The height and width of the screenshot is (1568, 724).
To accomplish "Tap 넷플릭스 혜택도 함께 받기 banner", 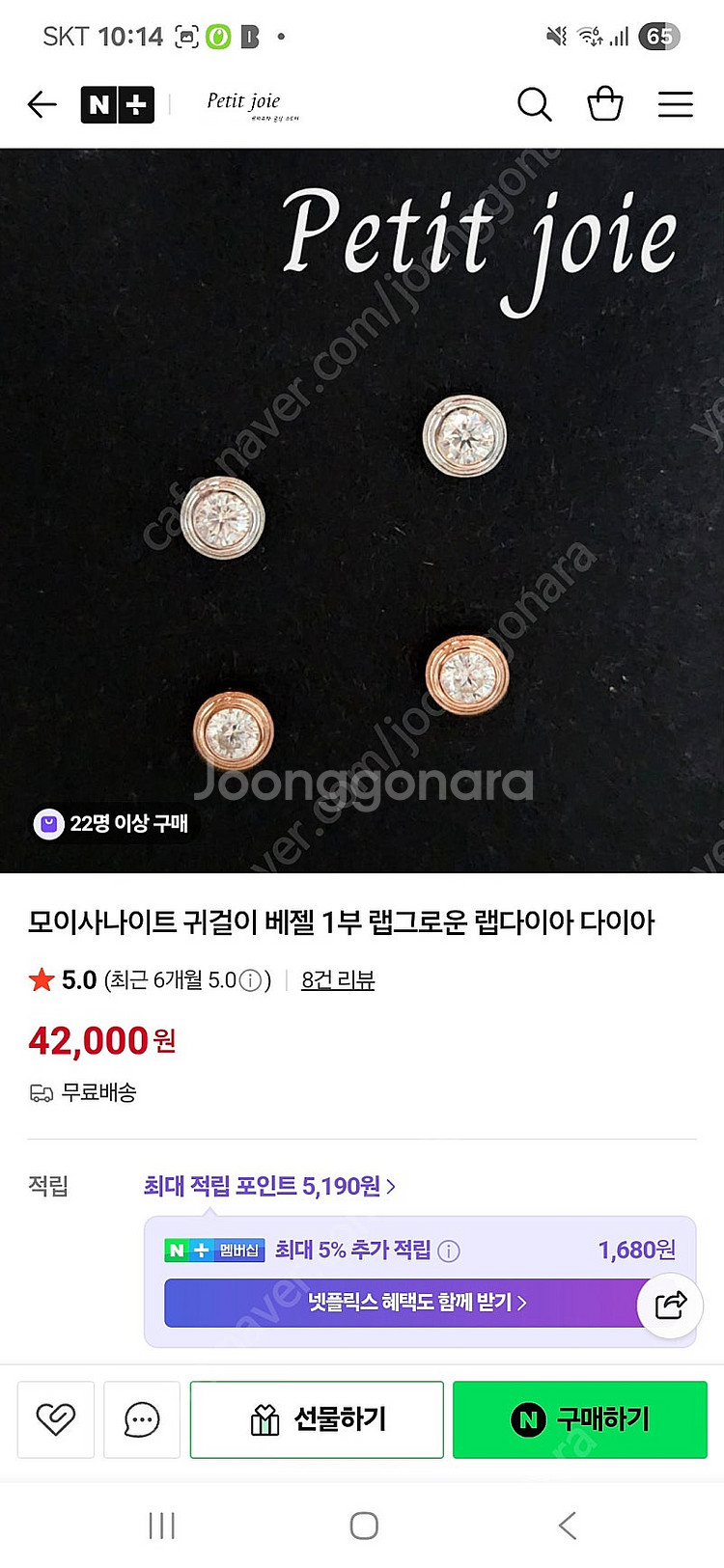I will (x=405, y=1303).
